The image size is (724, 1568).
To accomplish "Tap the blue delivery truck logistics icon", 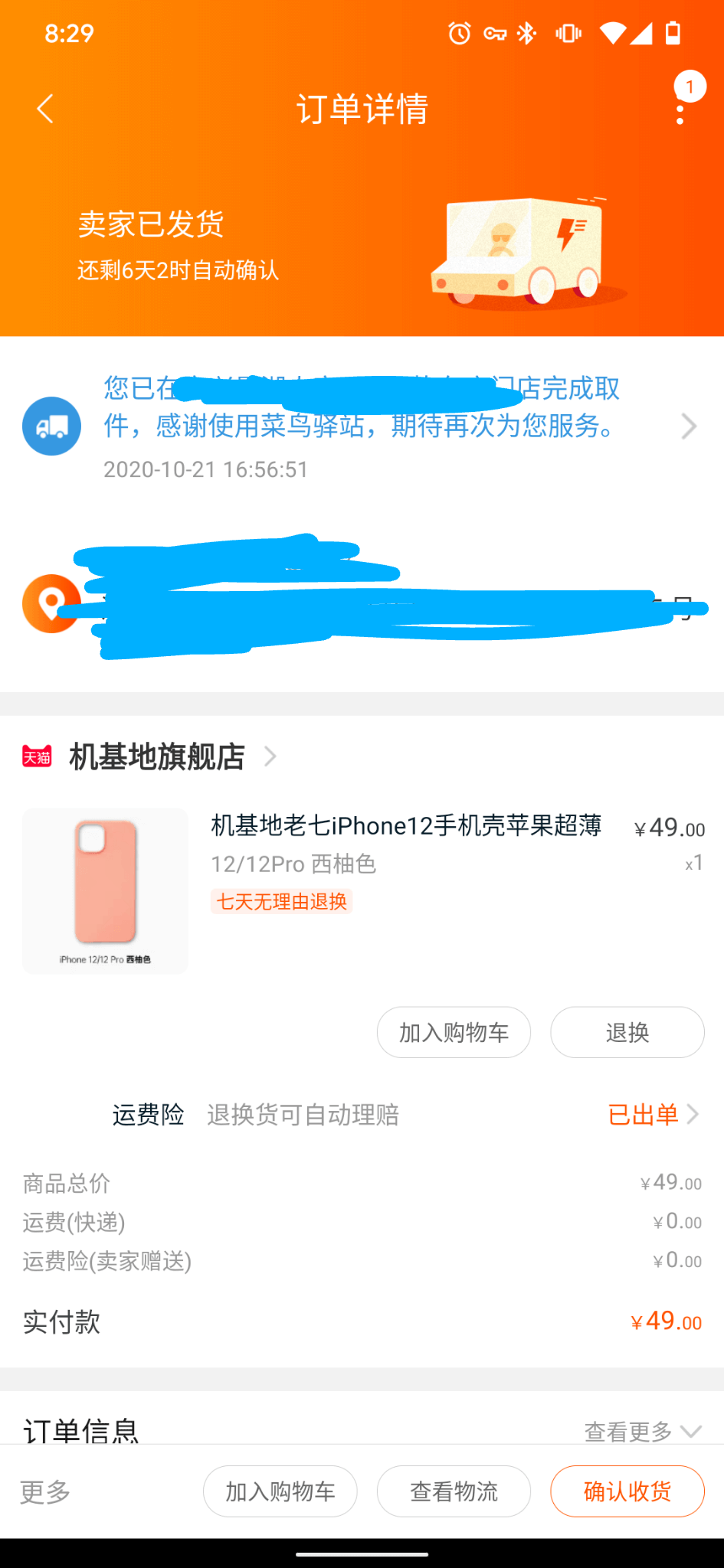I will 51,426.
